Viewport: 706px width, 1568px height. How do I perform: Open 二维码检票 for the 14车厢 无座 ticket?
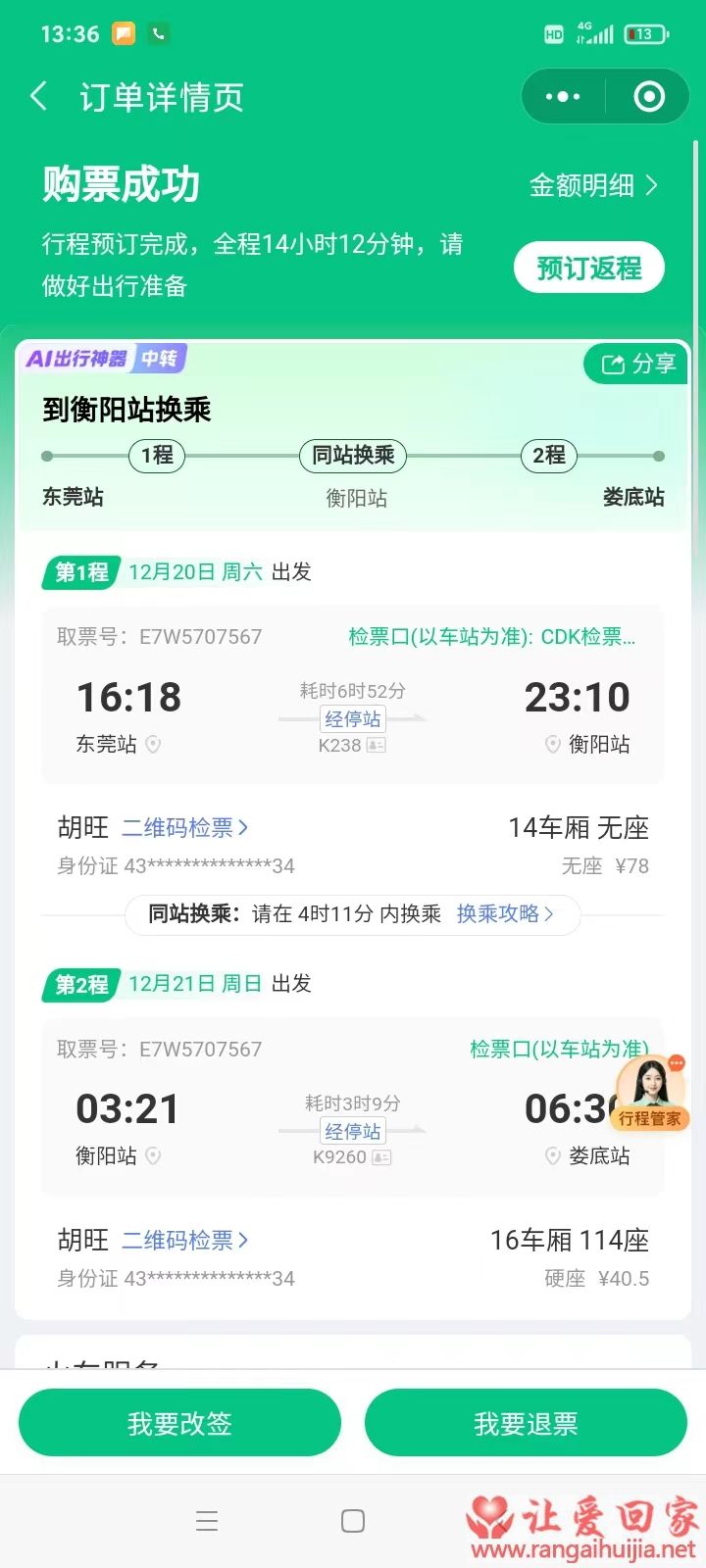[185, 828]
